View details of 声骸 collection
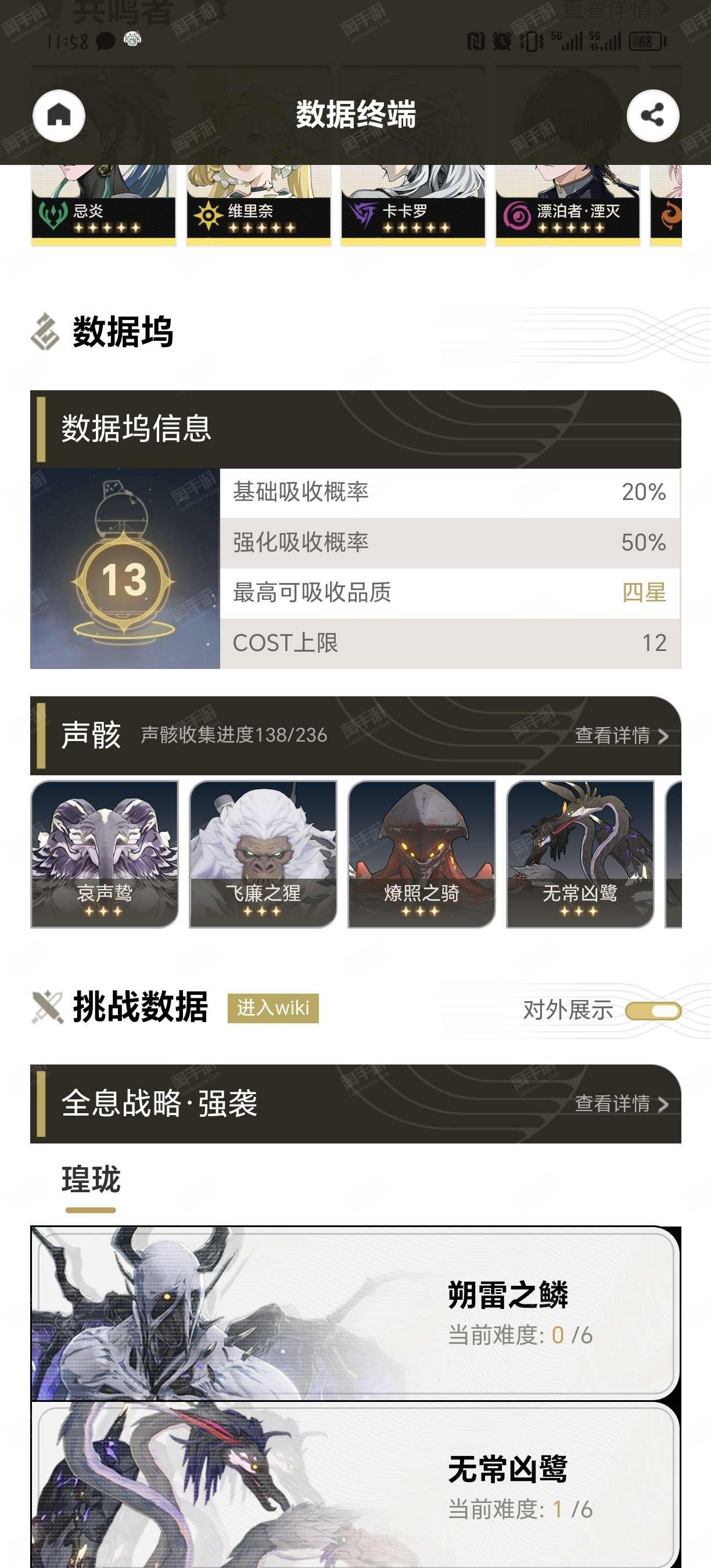This screenshot has width=711, height=1568. [x=622, y=736]
